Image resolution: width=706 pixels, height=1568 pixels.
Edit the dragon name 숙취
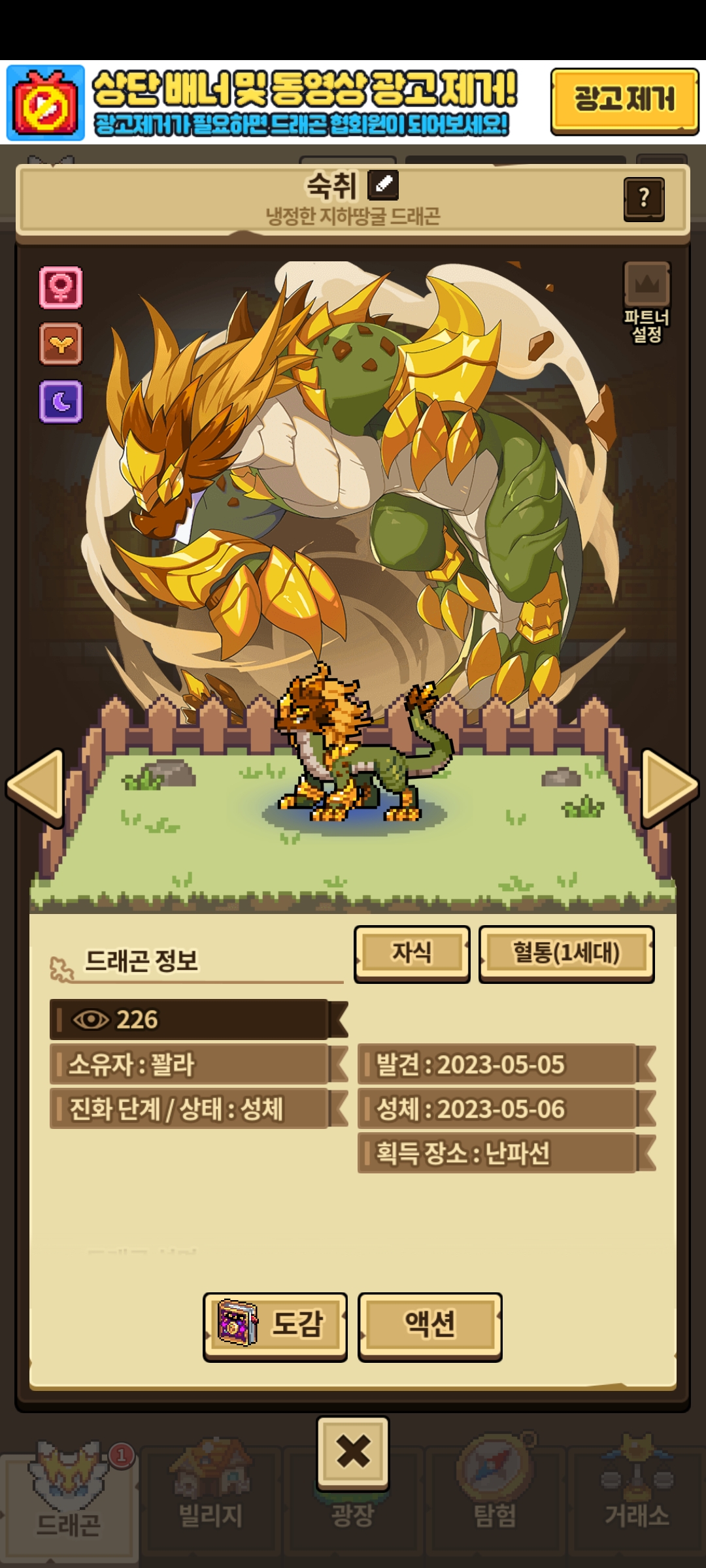[x=383, y=186]
